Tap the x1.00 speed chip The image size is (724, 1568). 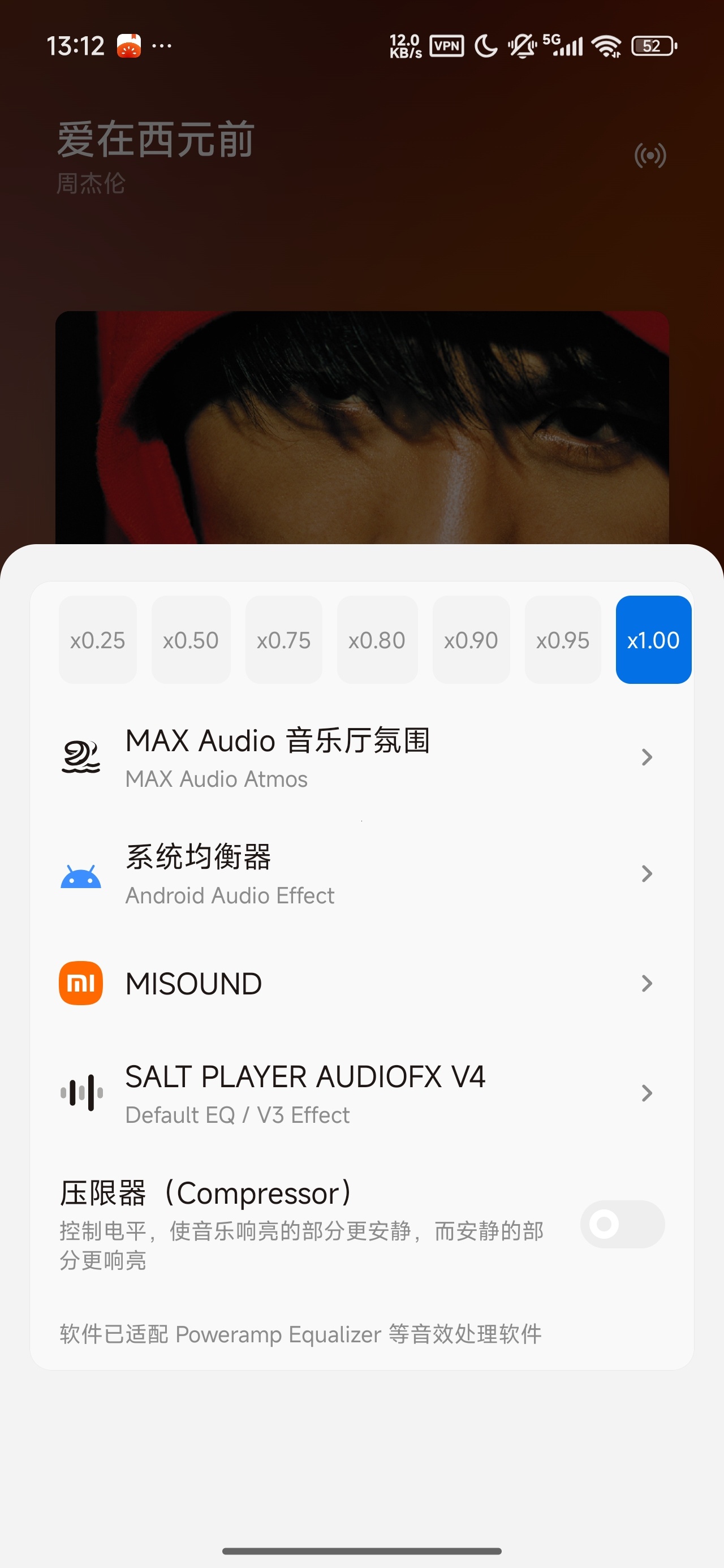coord(653,640)
